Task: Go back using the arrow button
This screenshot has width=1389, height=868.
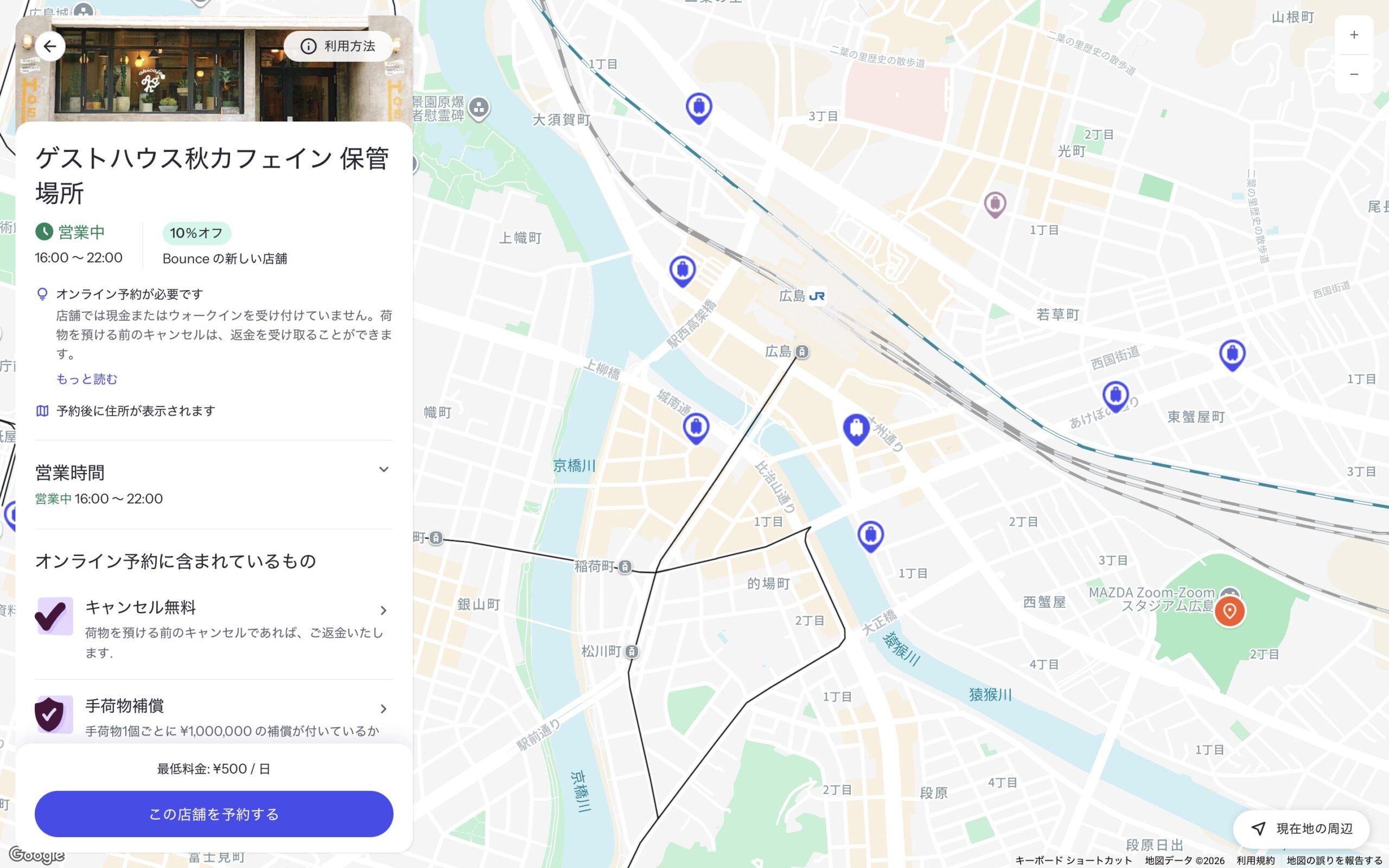Action: pos(50,46)
